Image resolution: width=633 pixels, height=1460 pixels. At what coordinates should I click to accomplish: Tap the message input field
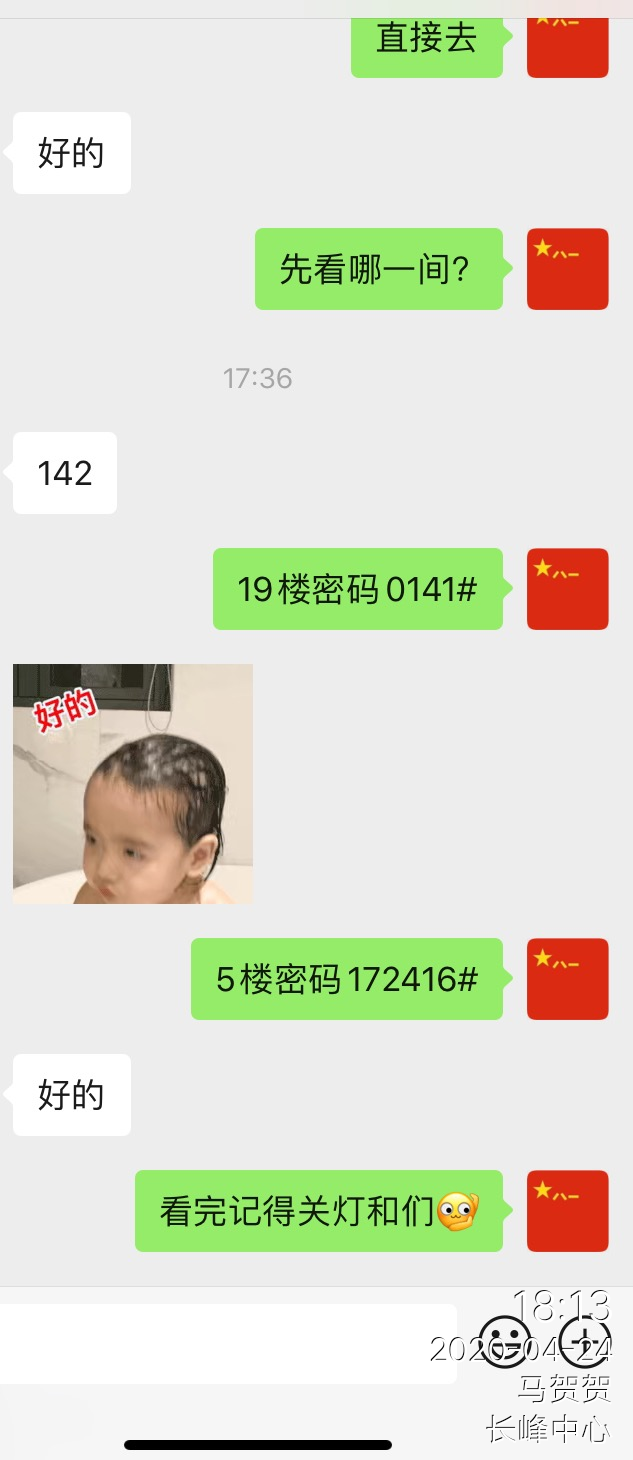[x=228, y=1343]
